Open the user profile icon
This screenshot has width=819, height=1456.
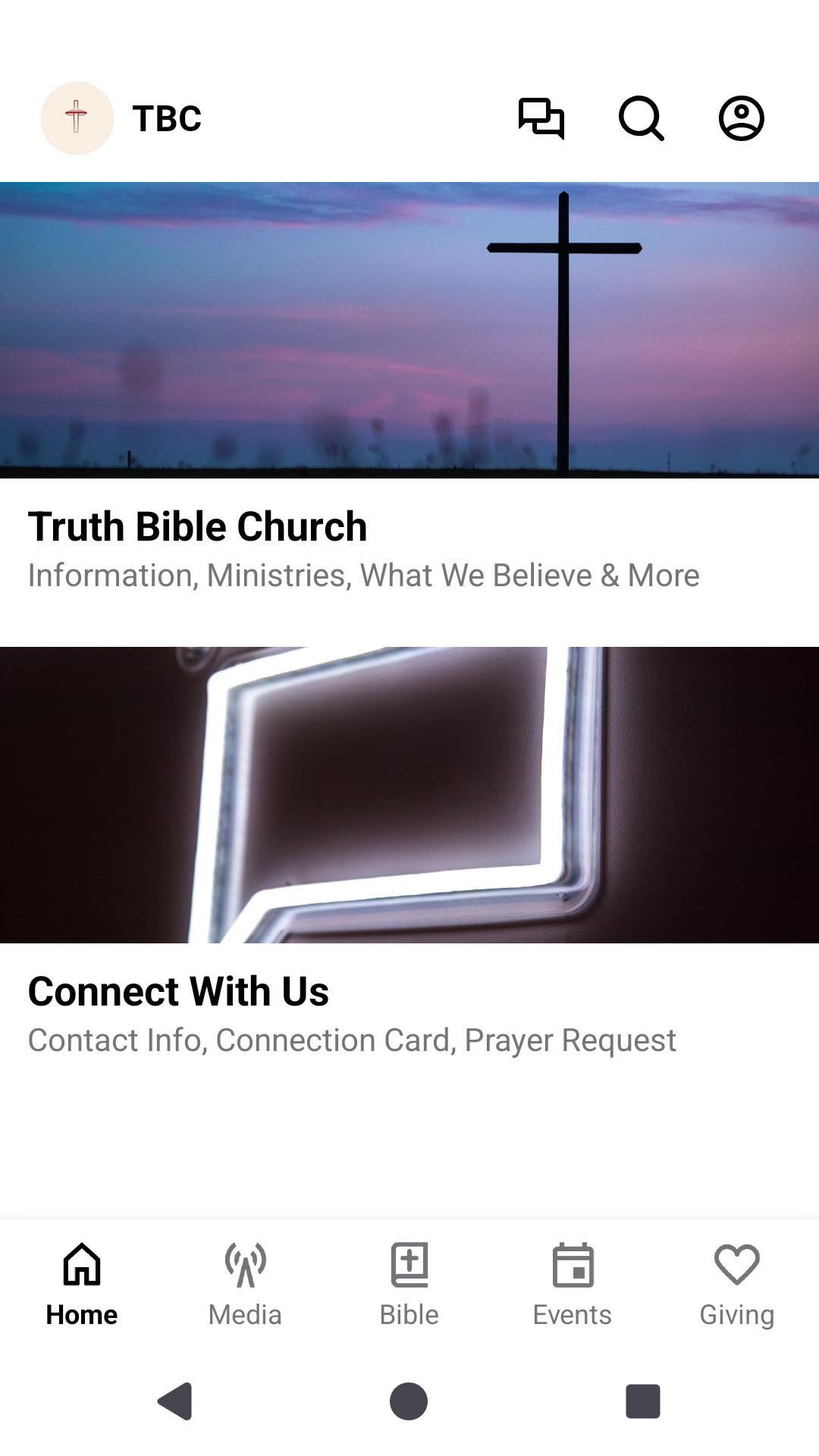coord(741,118)
